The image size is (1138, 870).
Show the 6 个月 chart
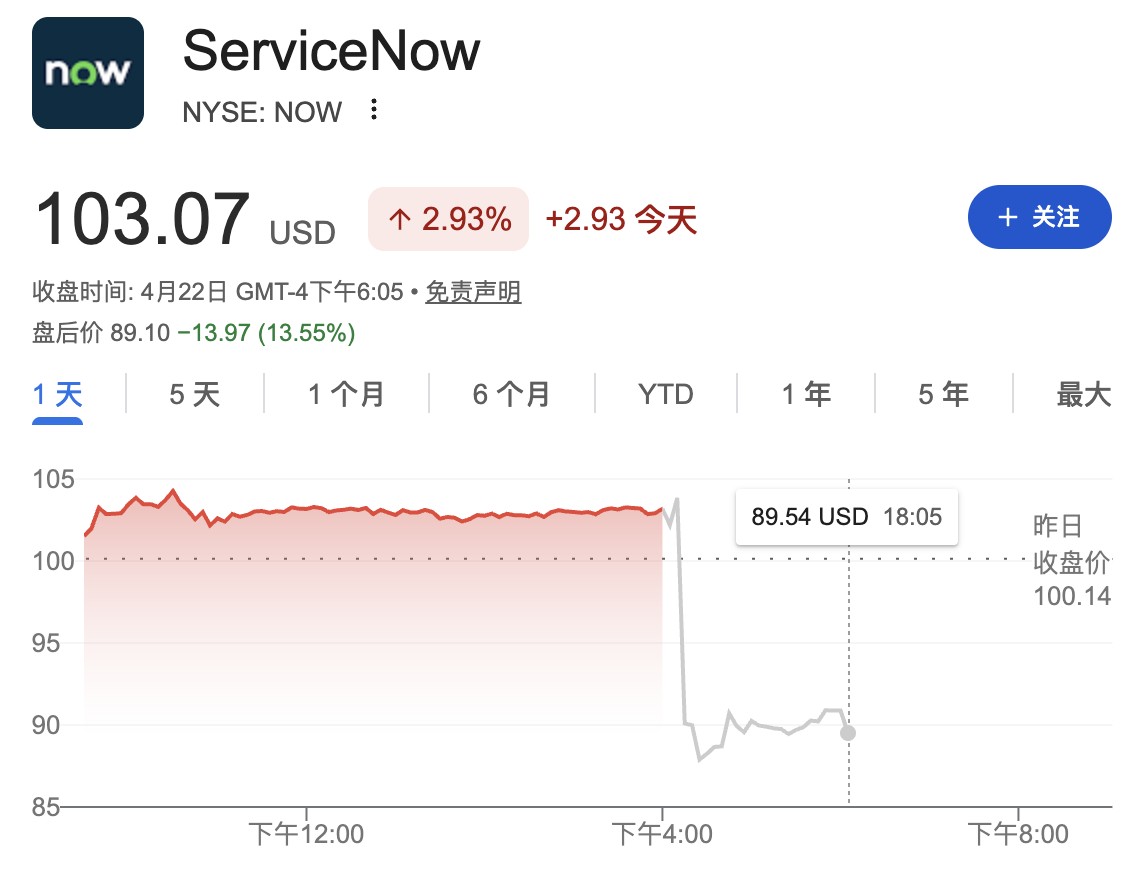pos(511,394)
